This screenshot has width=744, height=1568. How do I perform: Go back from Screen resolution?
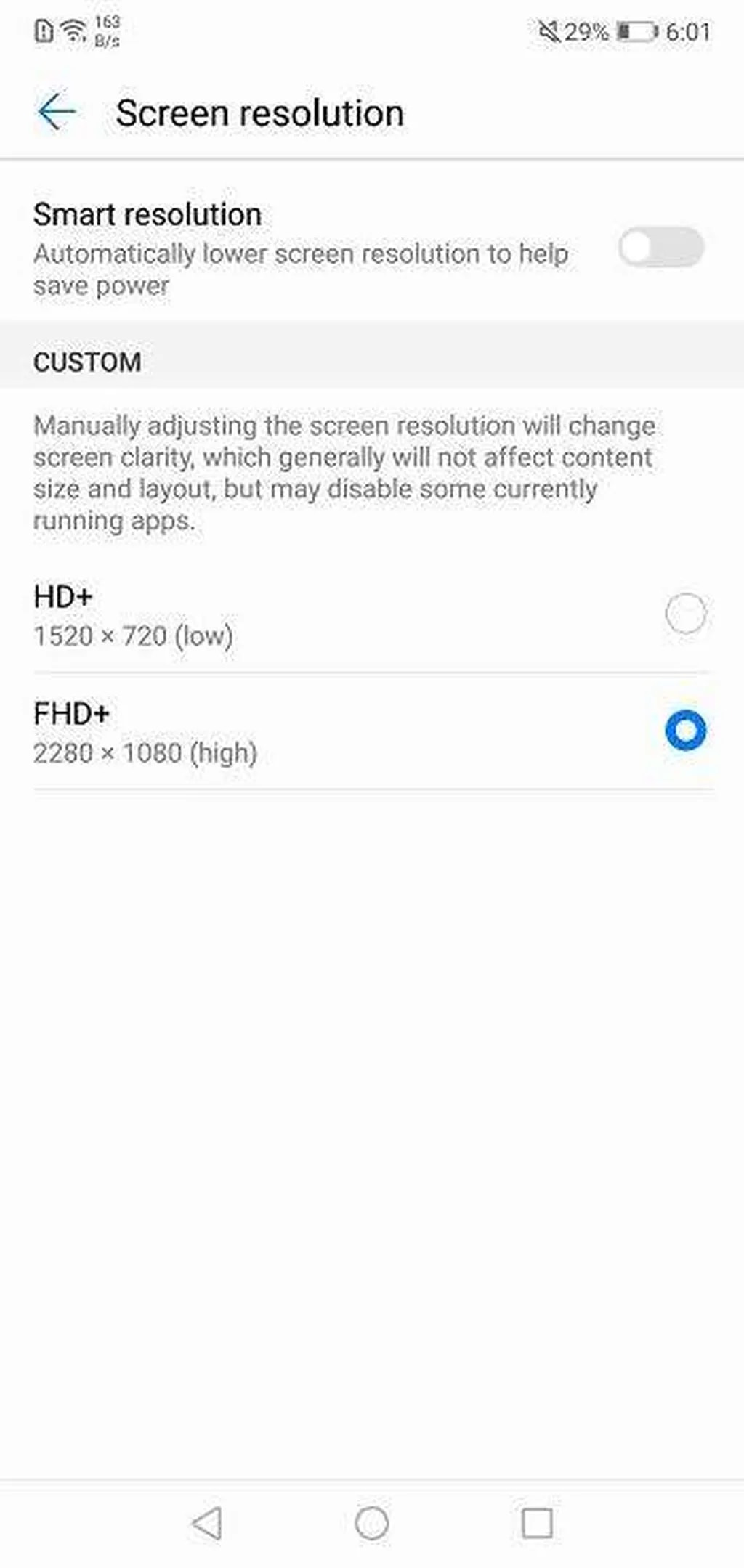[x=57, y=113]
